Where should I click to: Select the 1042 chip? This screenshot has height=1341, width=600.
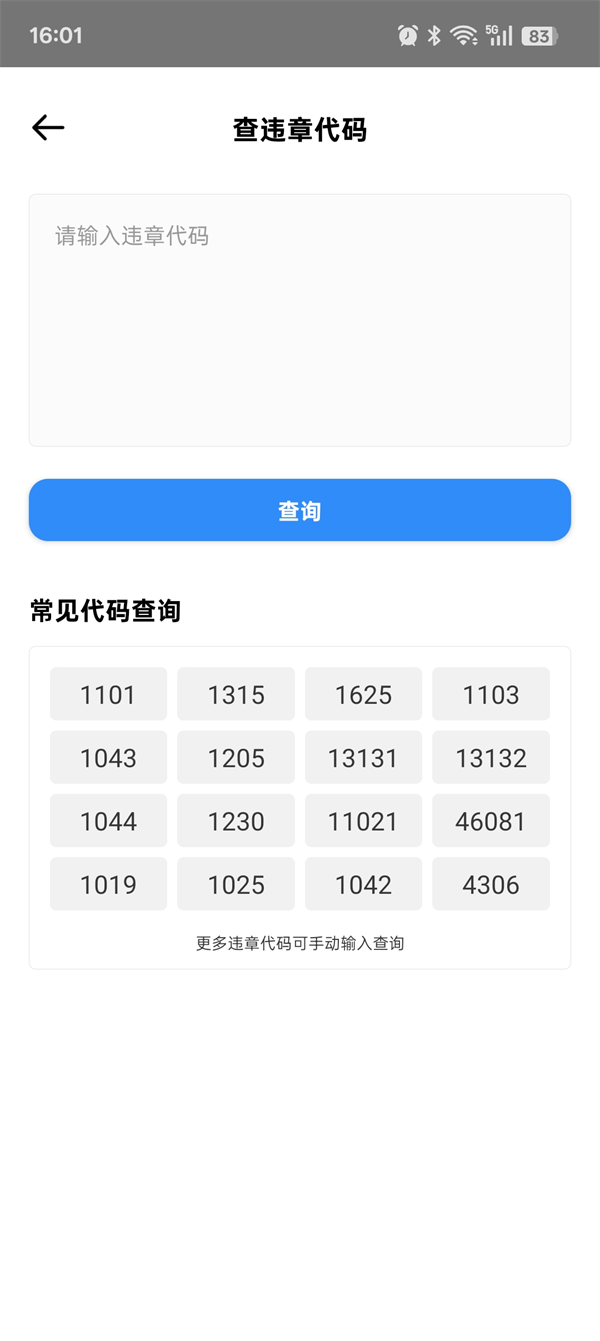click(x=363, y=884)
